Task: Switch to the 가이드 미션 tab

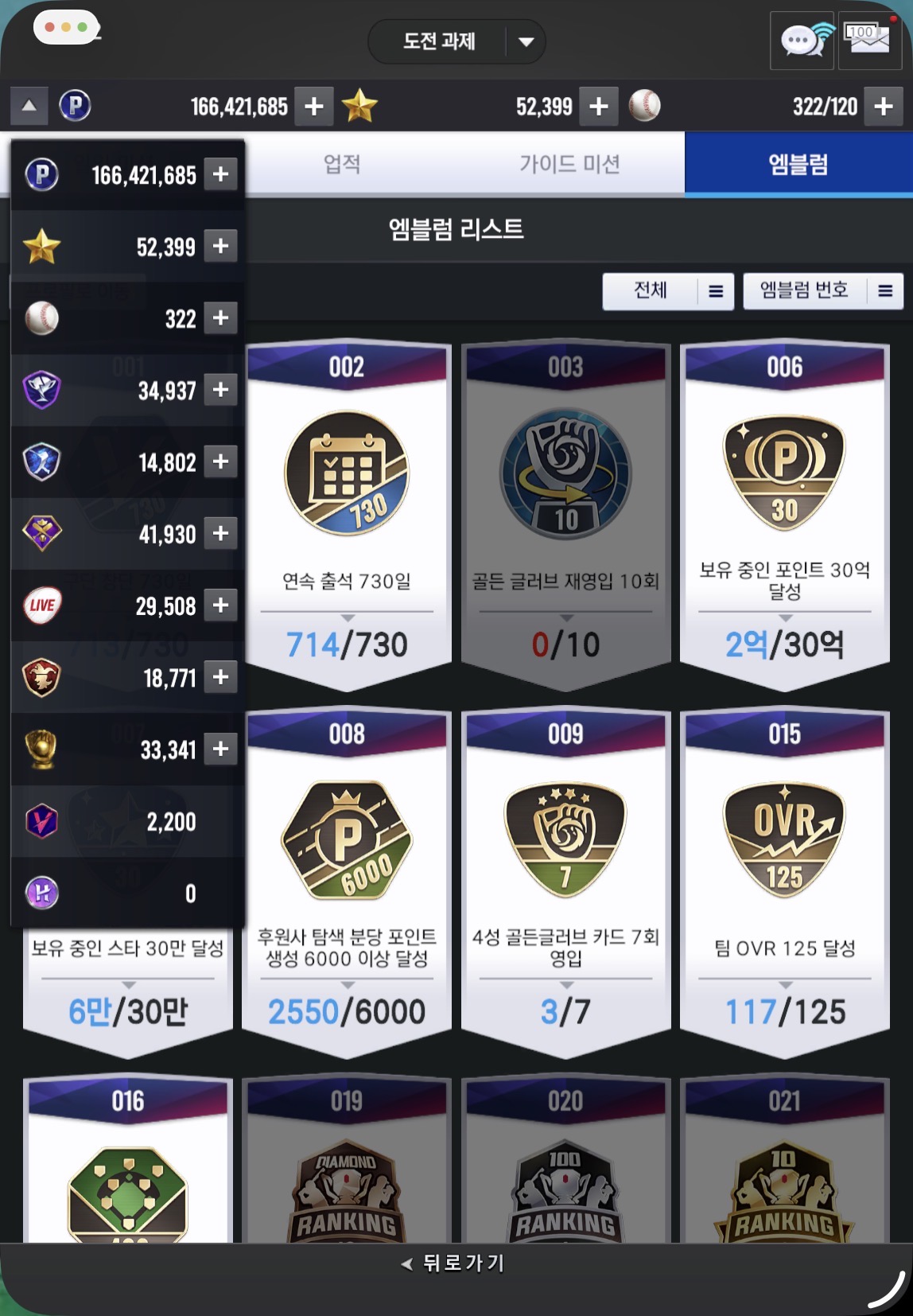Action: (569, 164)
